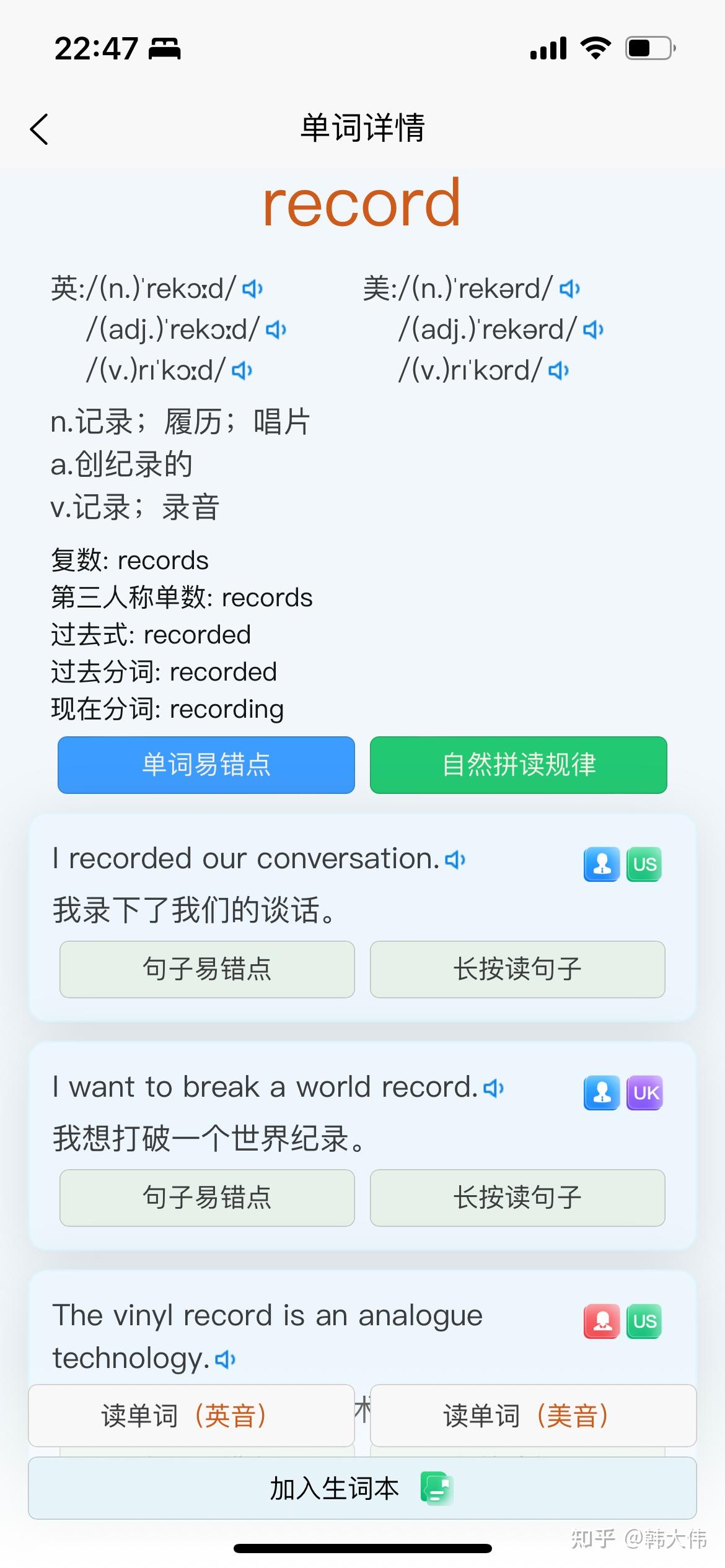725x1568 pixels.
Task: Tap the red avatar icon beside the vinyl sentence
Action: (600, 1321)
